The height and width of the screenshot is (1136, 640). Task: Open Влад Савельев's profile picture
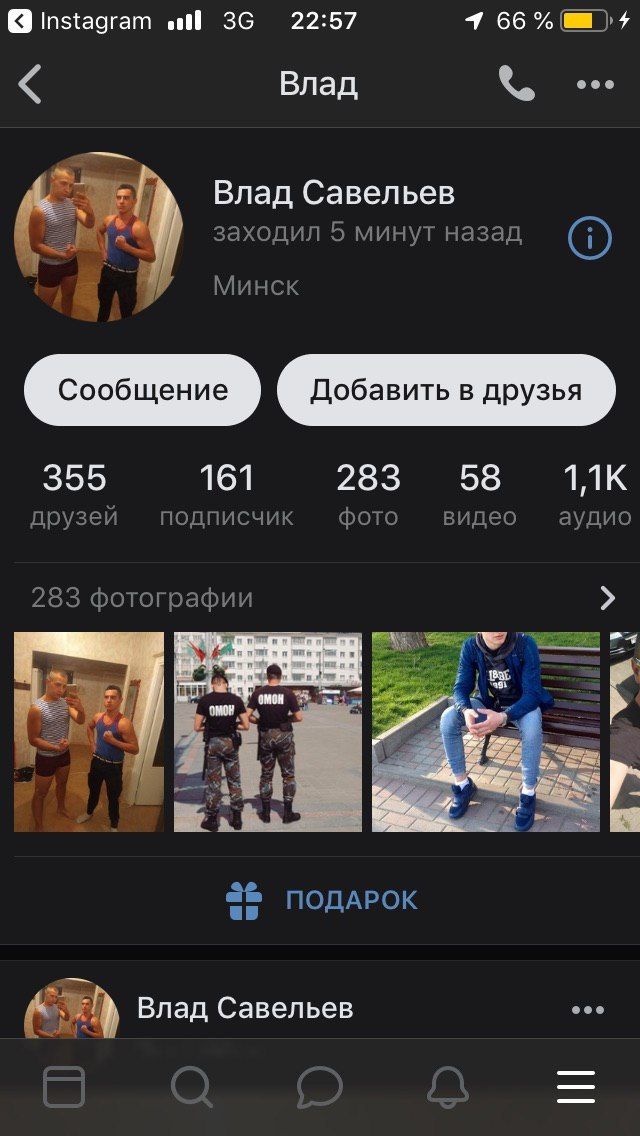(x=98, y=237)
